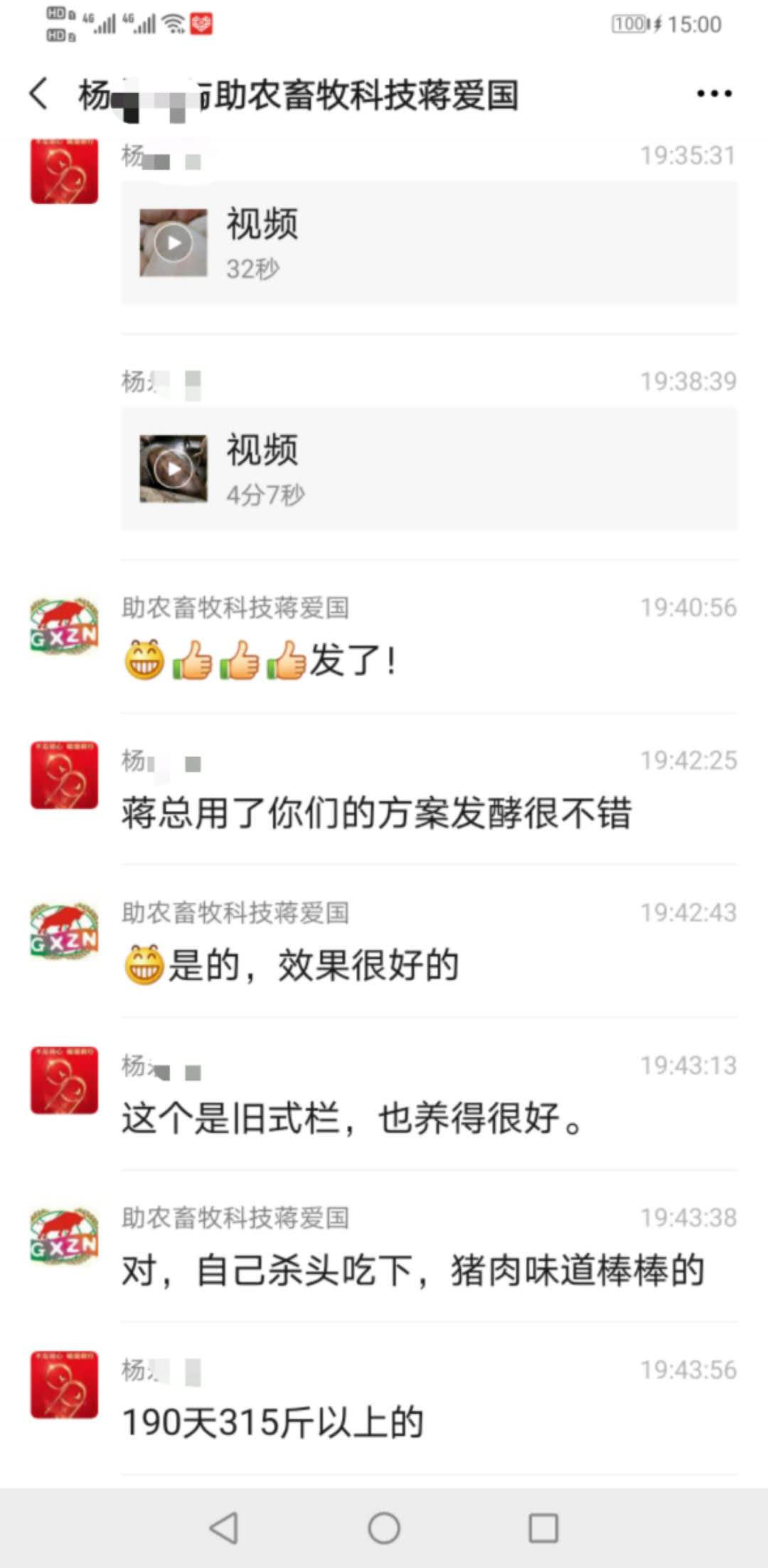Image resolution: width=768 pixels, height=1568 pixels.
Task: Play the 4分7秒 video message
Action: click(x=174, y=469)
